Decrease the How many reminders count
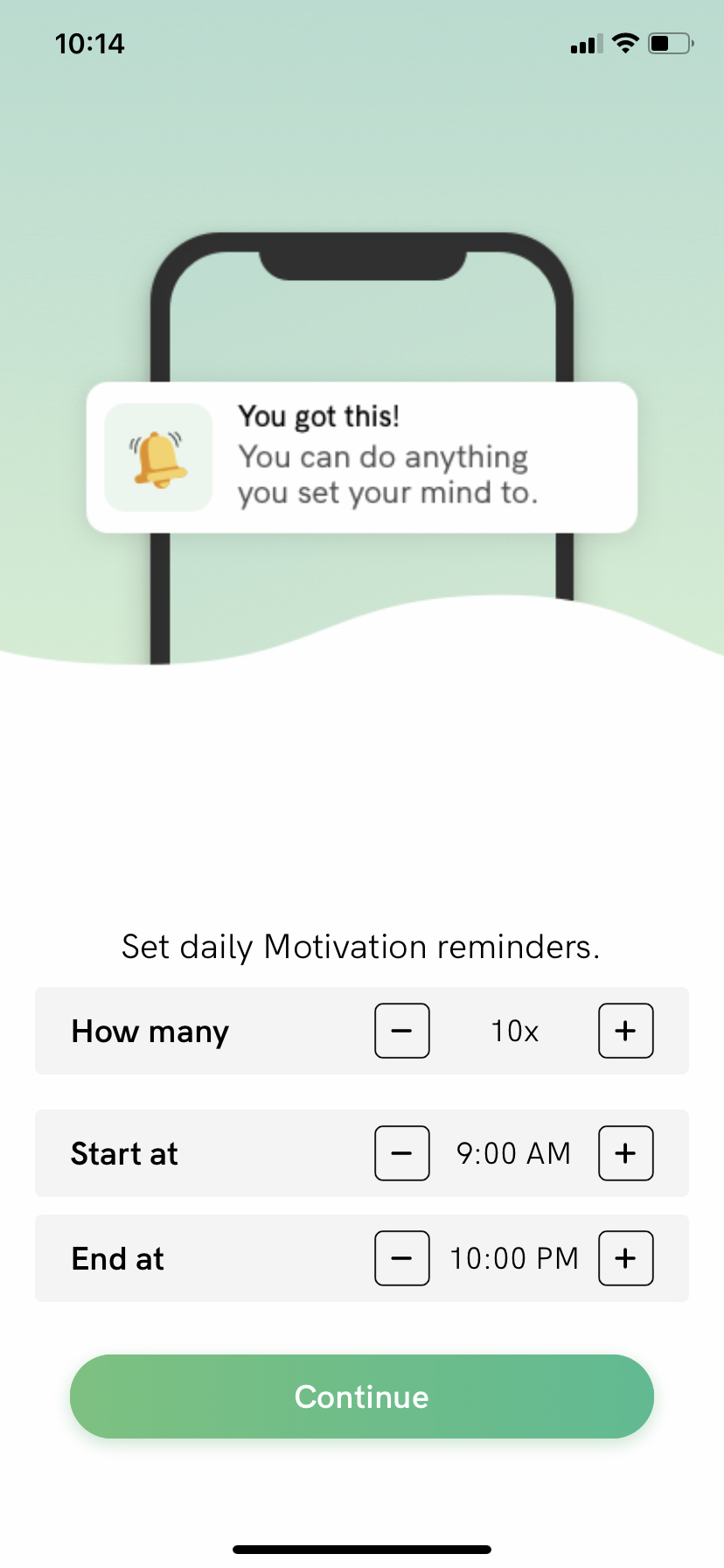 pos(402,1031)
